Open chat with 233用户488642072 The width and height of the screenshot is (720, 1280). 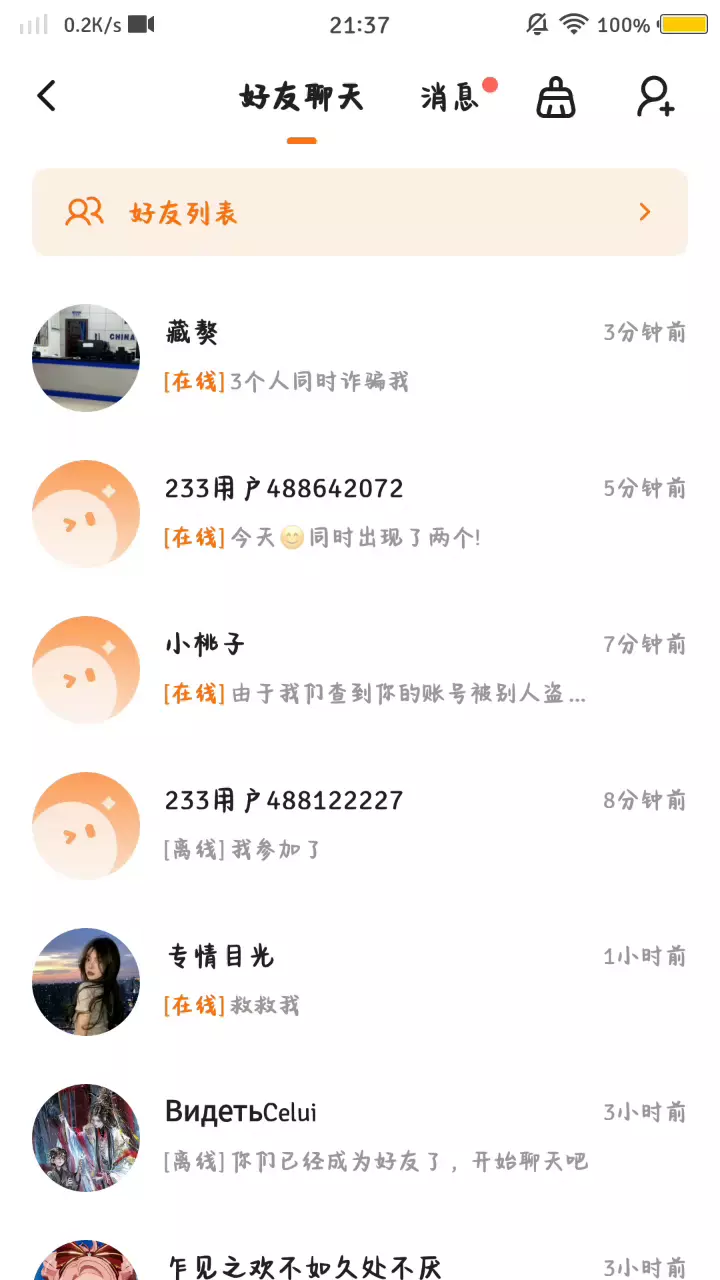pos(360,513)
